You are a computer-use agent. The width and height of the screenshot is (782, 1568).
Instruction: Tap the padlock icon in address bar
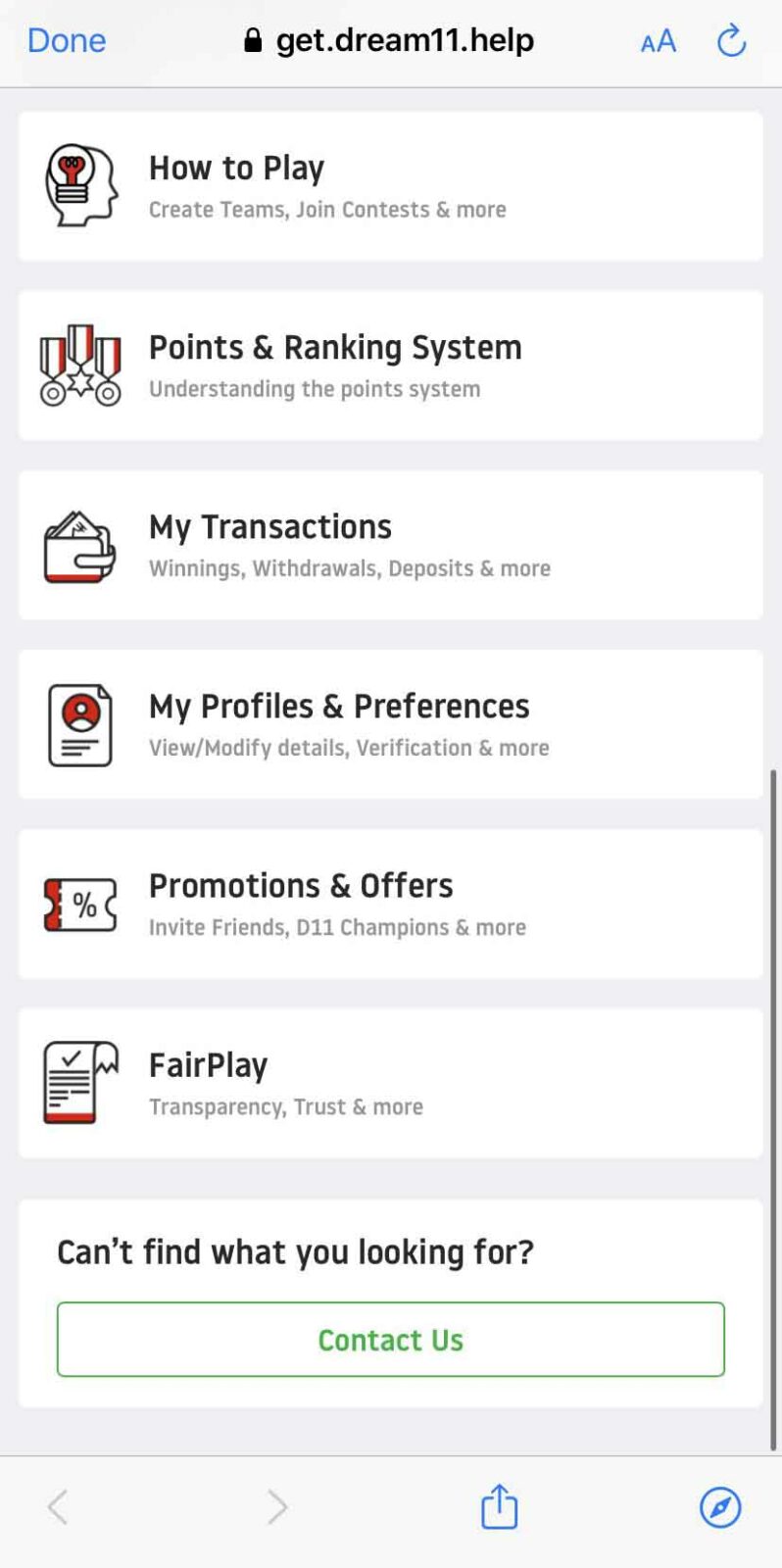click(251, 40)
